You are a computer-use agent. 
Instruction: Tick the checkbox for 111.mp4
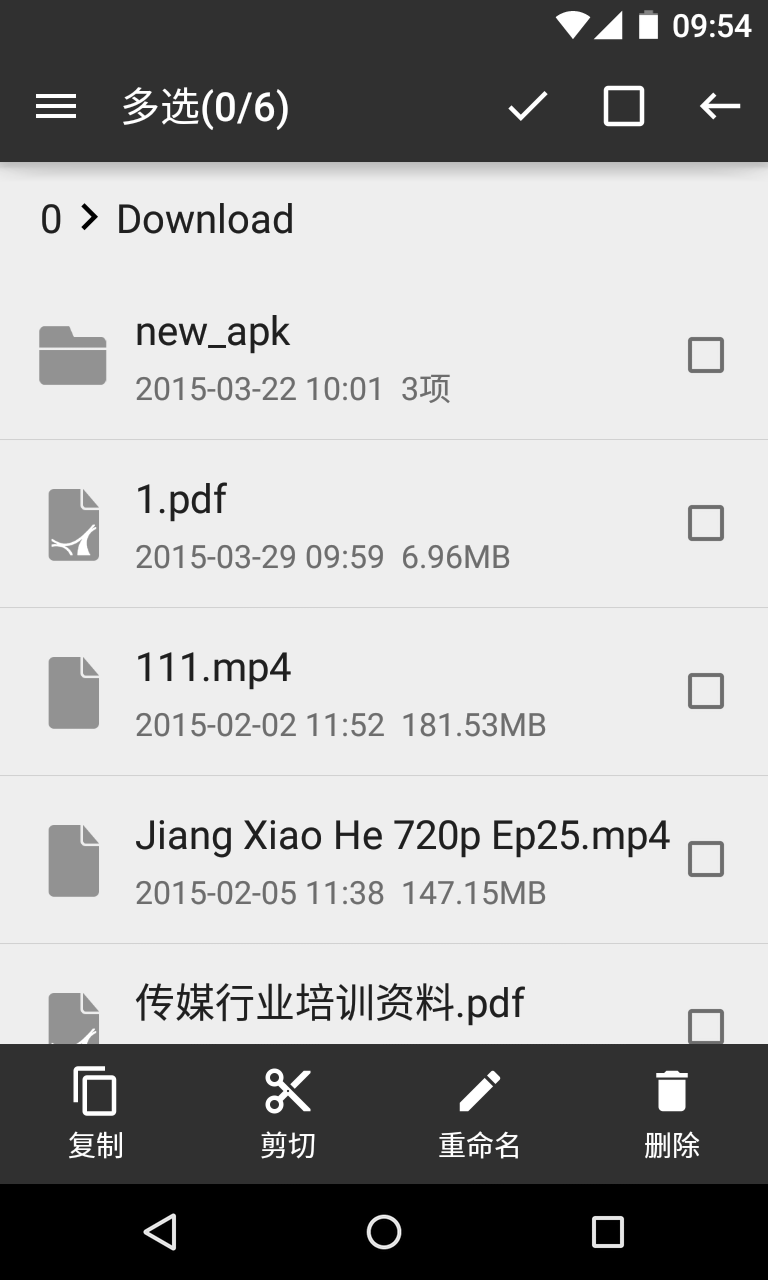point(705,691)
